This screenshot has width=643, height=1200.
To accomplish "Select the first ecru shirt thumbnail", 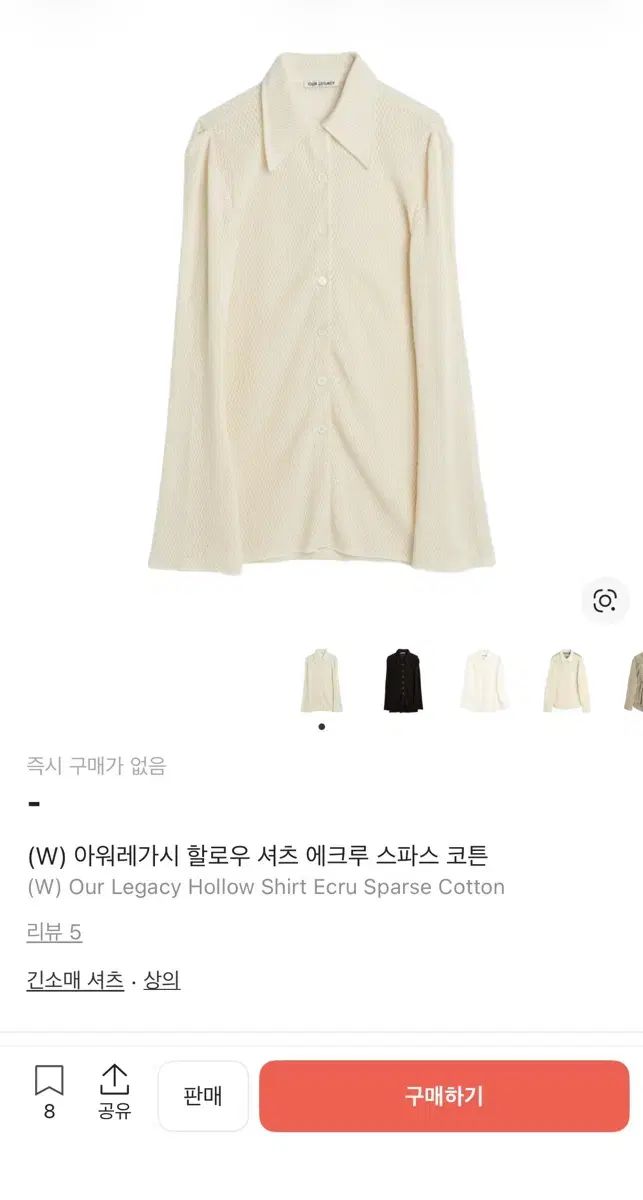I will click(321, 680).
